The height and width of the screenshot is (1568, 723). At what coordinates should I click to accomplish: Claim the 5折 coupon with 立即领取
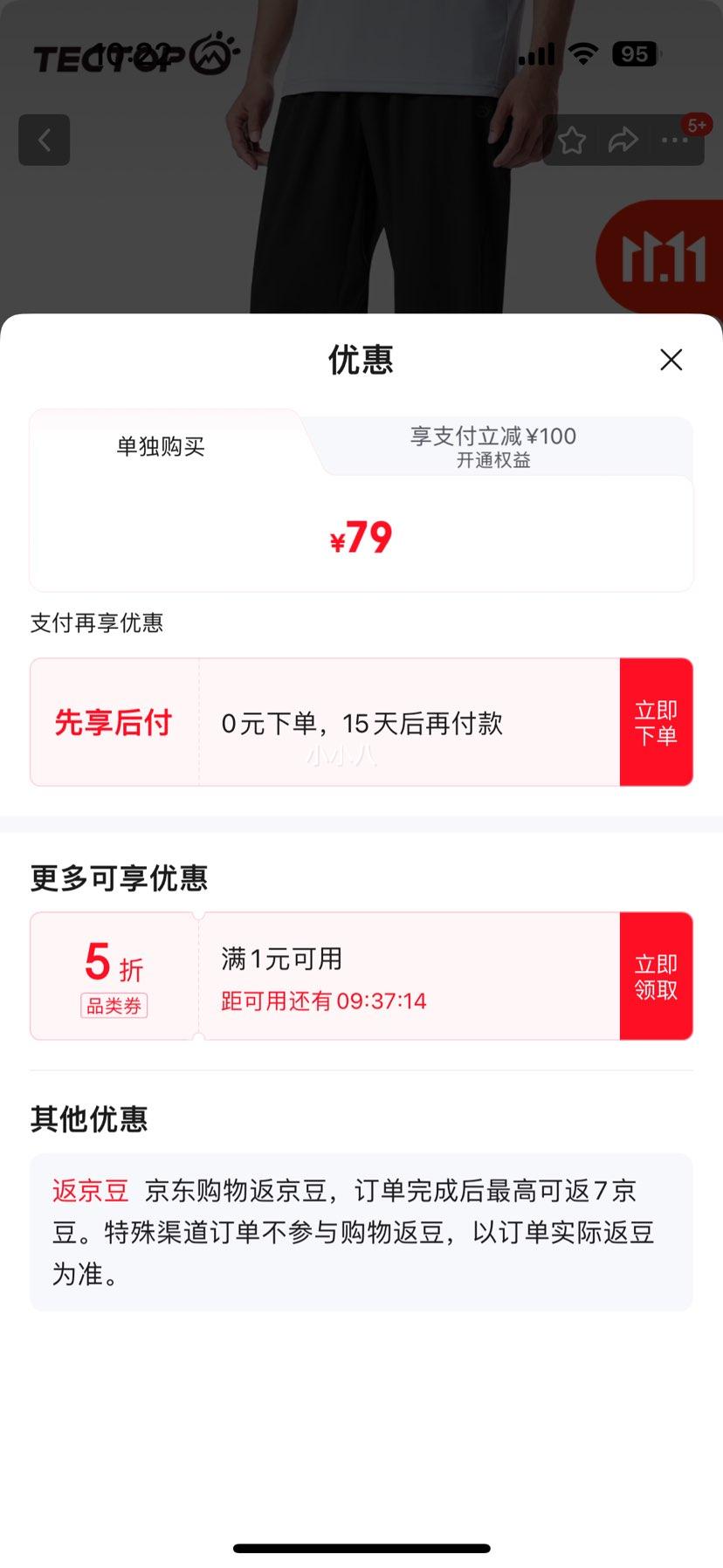pos(656,976)
